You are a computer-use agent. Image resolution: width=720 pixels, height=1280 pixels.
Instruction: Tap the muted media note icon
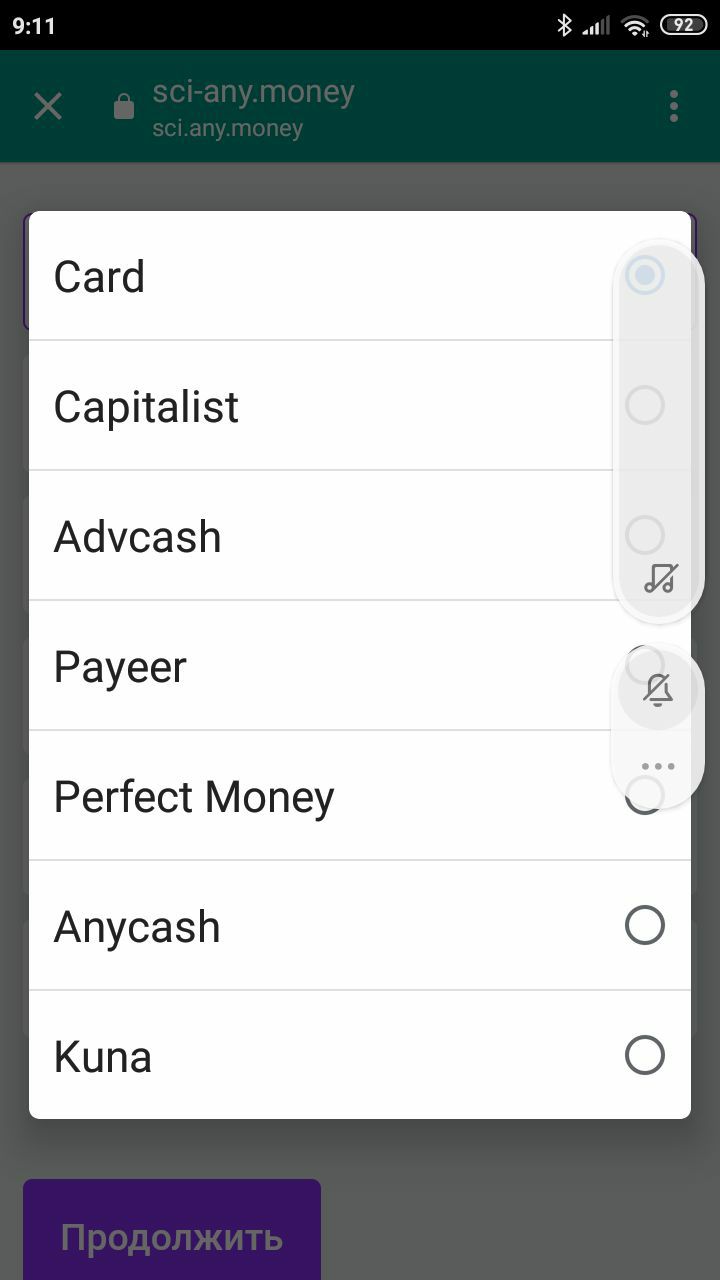pos(660,577)
